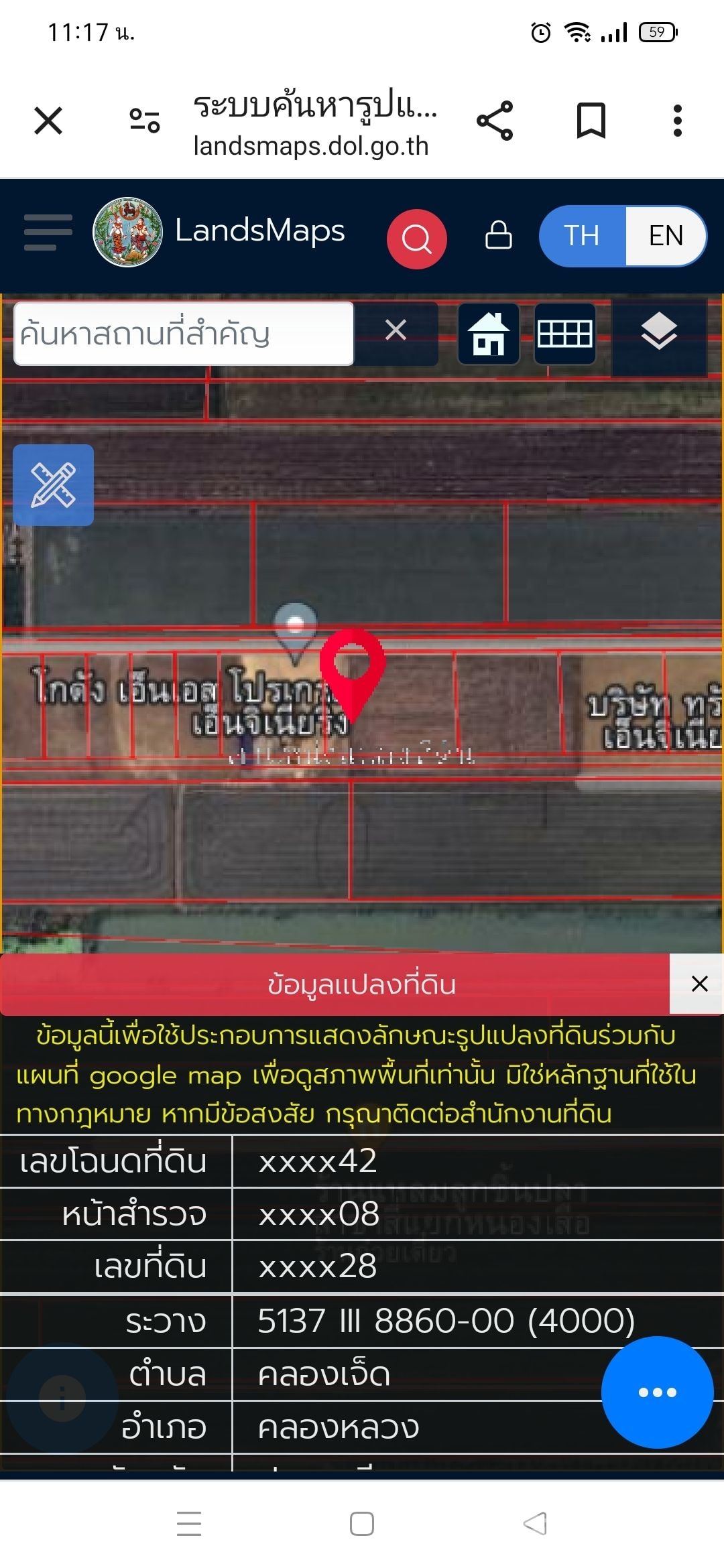The image size is (724, 1568).
Task: Tap the bookmark icon in the browser toolbar
Action: pyautogui.click(x=590, y=121)
